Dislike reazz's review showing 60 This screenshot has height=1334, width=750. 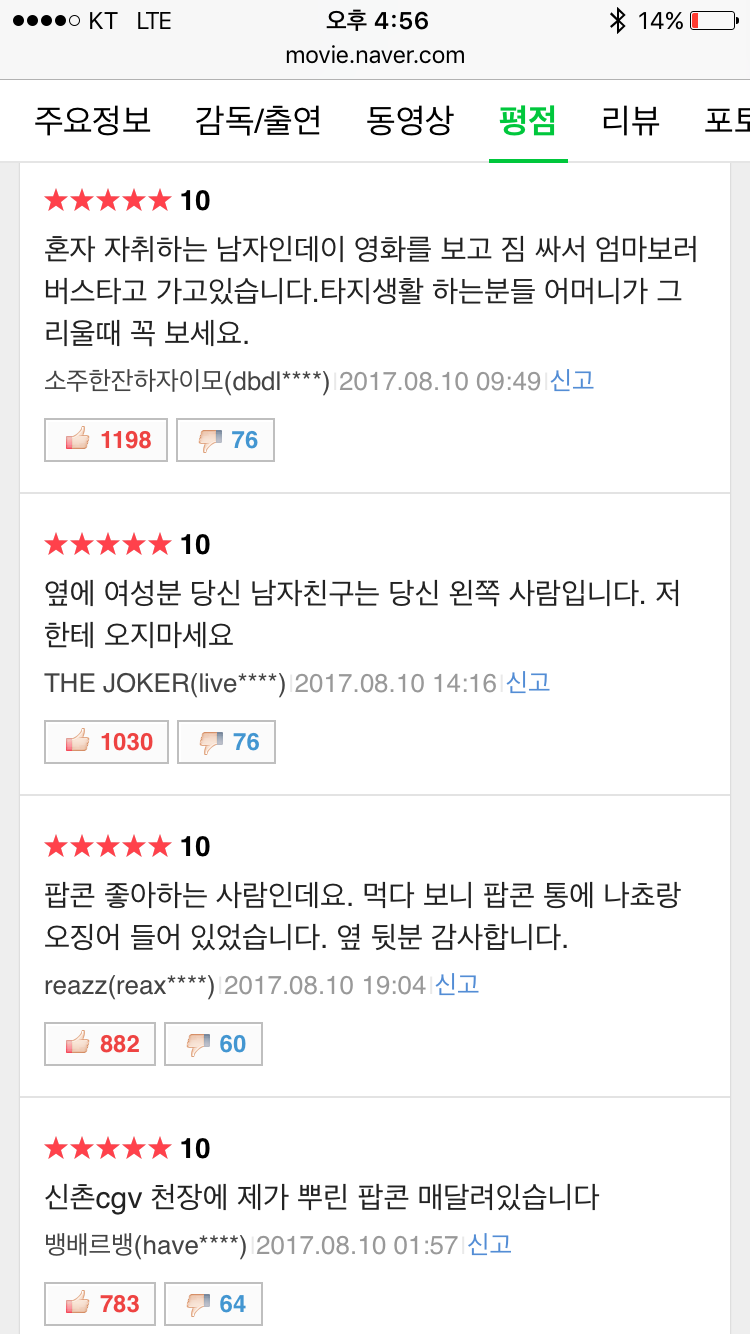point(213,1044)
